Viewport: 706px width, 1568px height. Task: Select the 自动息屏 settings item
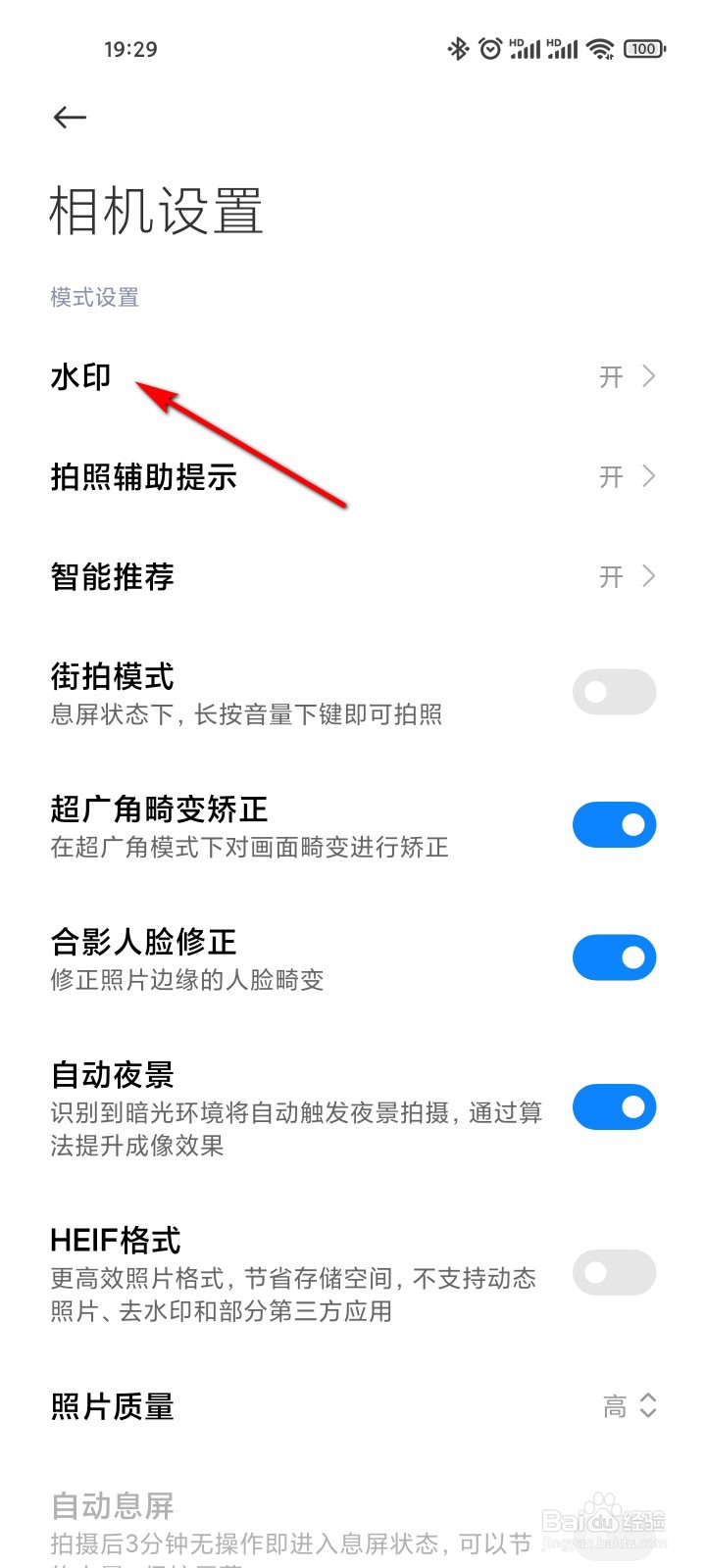[x=113, y=1506]
